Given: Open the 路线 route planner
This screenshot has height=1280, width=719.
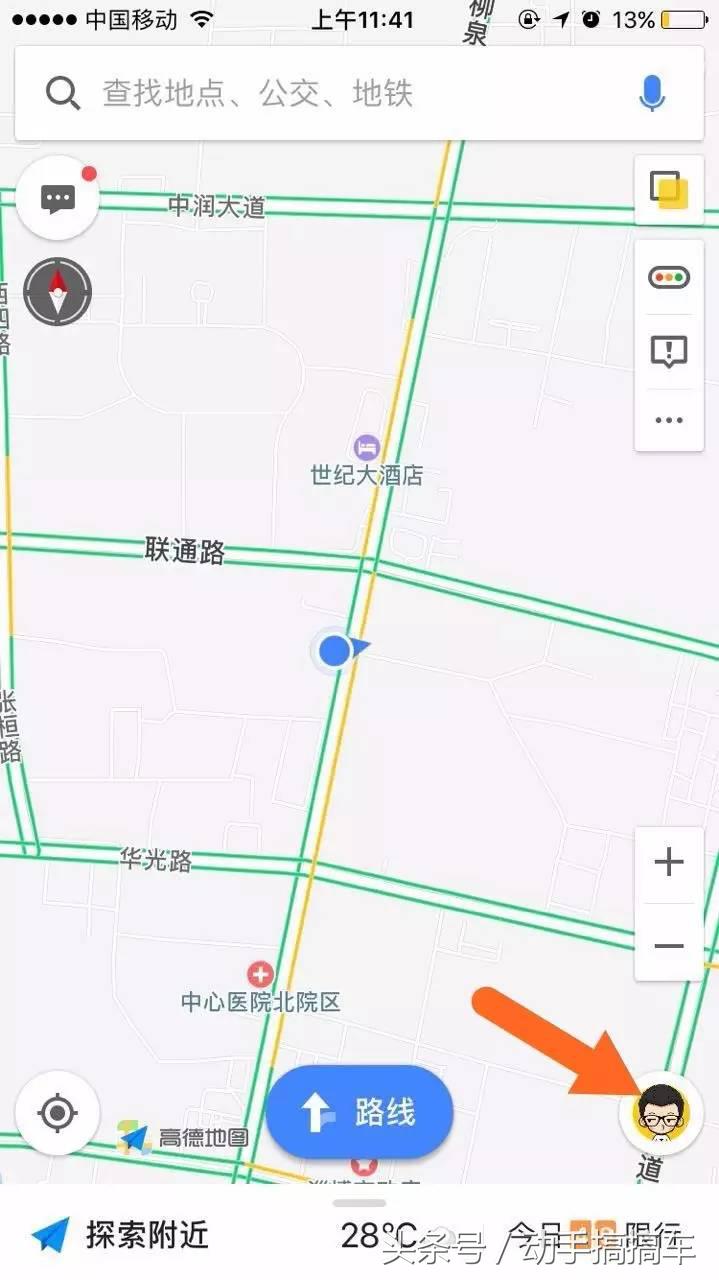Looking at the screenshot, I should pyautogui.click(x=359, y=1112).
